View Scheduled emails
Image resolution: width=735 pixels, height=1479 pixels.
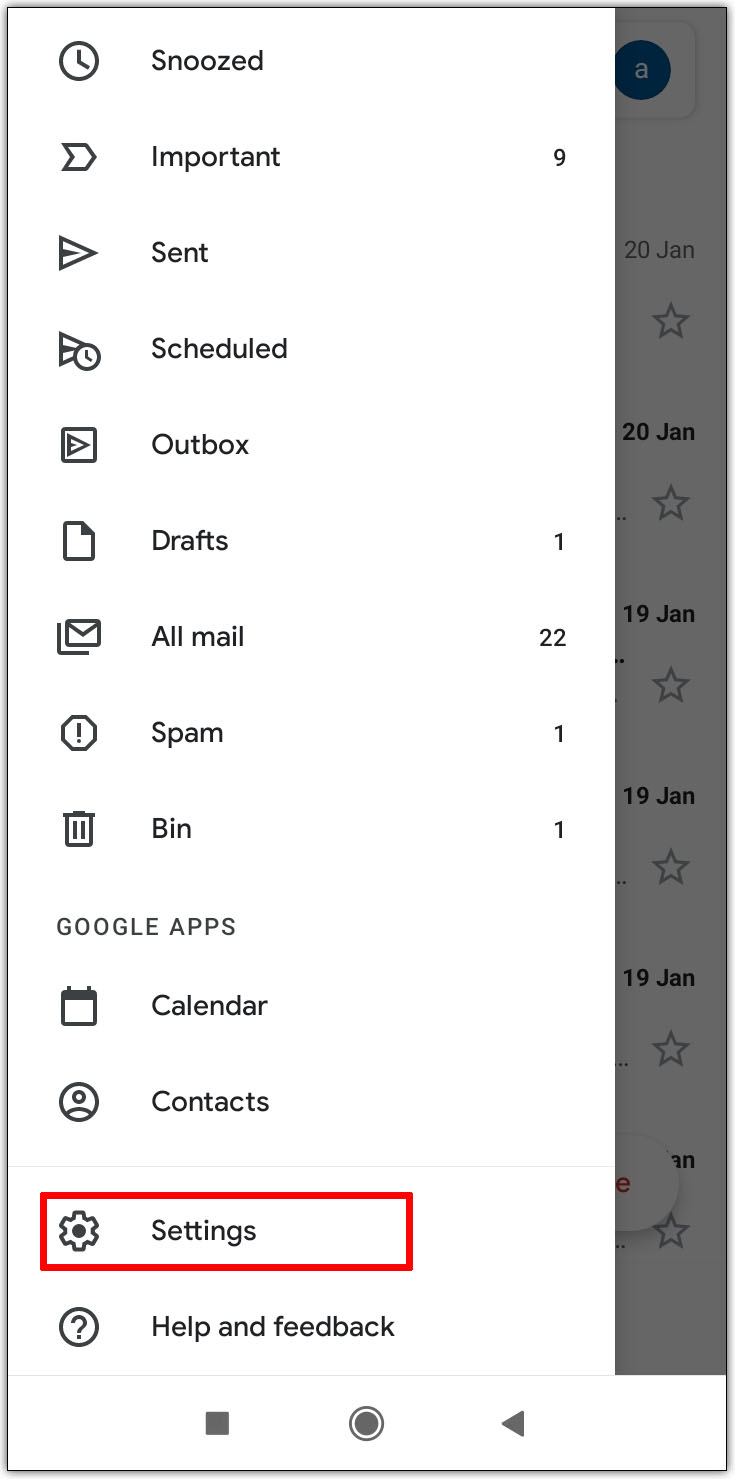click(x=219, y=349)
